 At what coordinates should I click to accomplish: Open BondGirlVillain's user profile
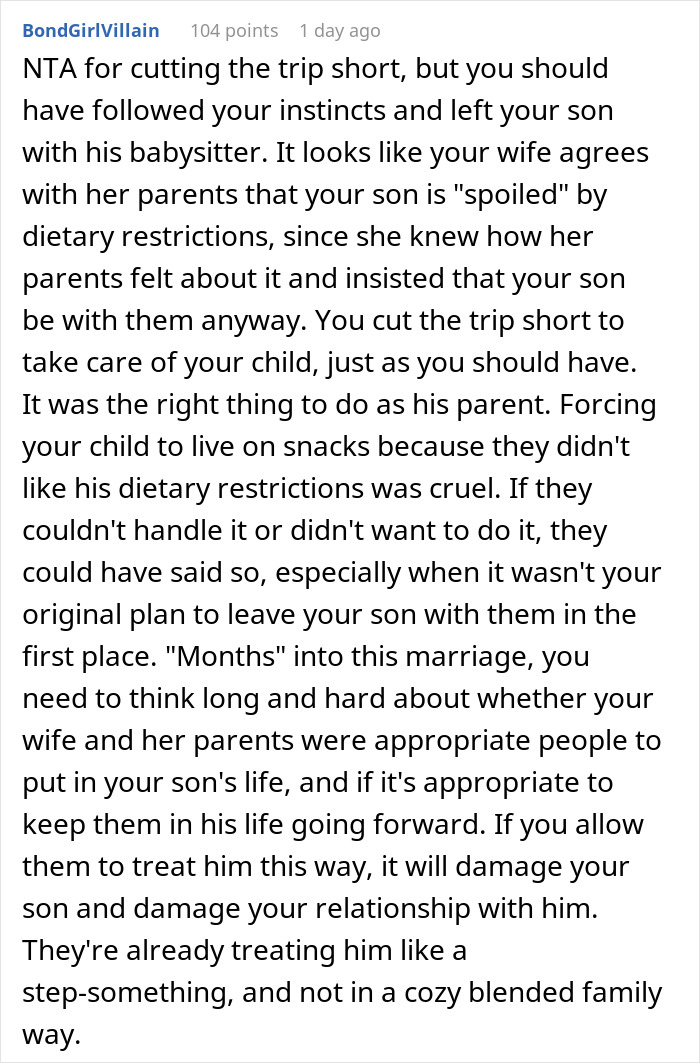coord(90,31)
